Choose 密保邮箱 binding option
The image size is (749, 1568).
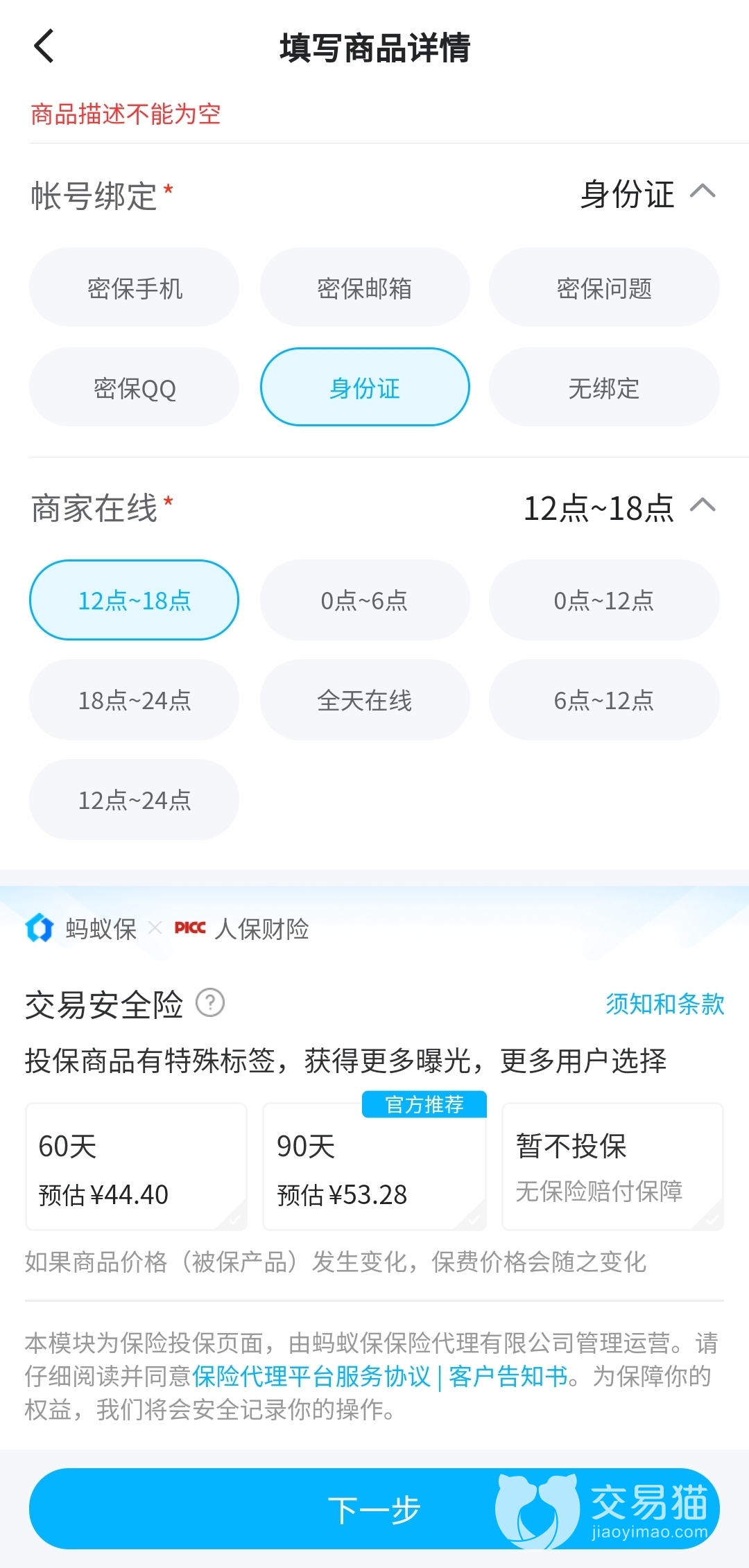365,288
